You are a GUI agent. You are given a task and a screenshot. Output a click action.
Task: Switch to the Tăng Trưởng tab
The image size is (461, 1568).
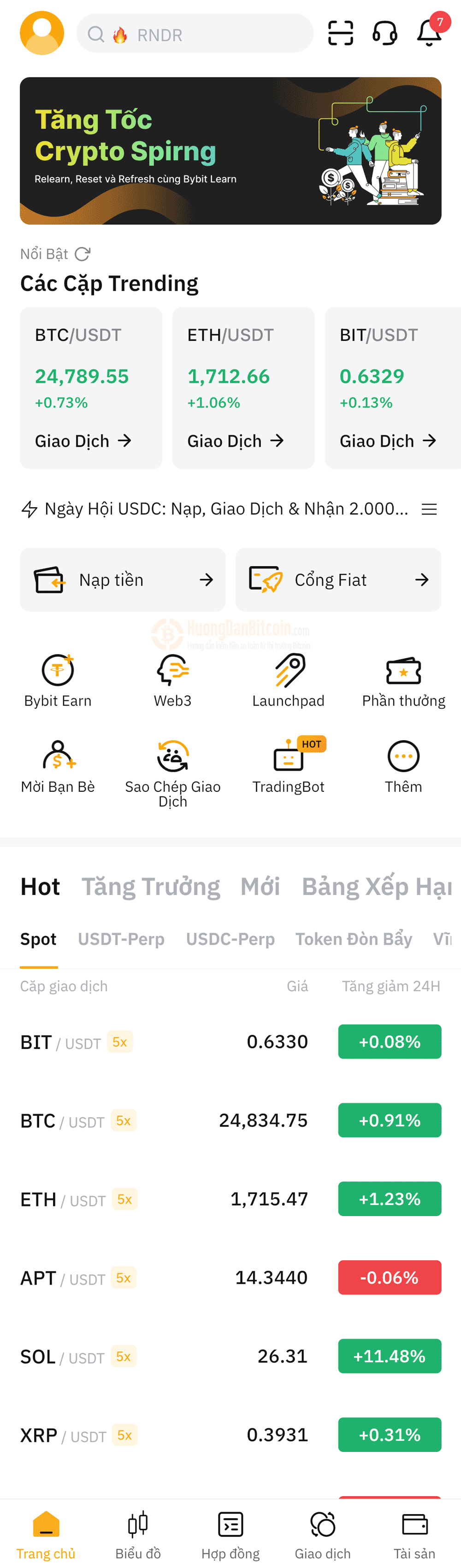[x=150, y=886]
